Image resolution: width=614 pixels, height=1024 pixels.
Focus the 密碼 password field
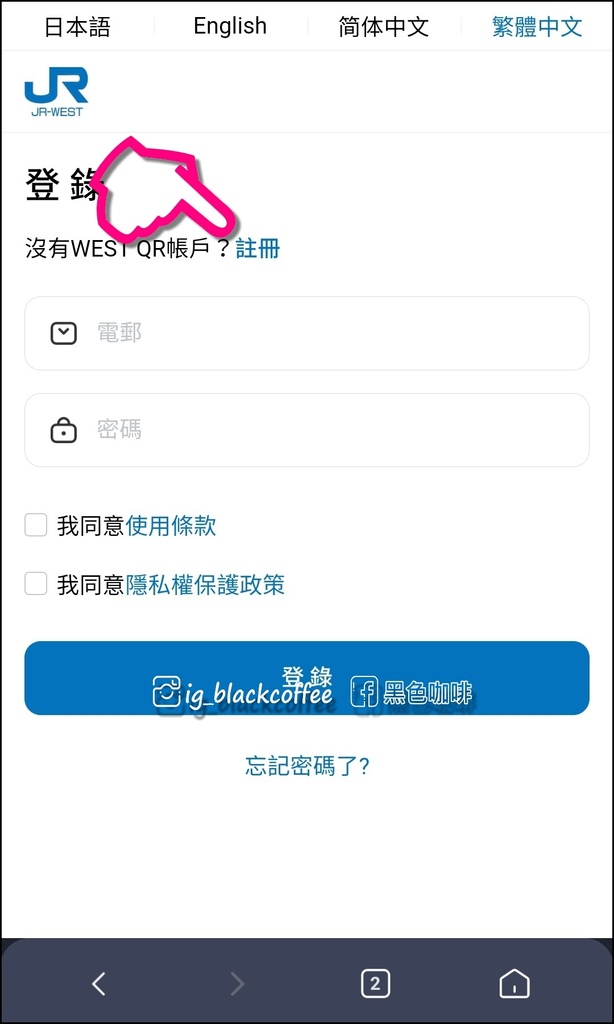pyautogui.click(x=307, y=430)
